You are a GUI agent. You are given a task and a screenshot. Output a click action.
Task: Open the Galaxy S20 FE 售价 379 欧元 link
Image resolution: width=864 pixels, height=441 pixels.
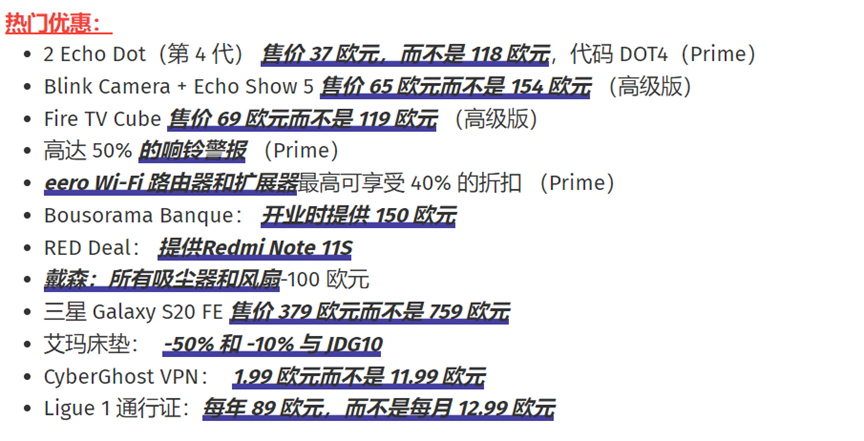pos(369,313)
